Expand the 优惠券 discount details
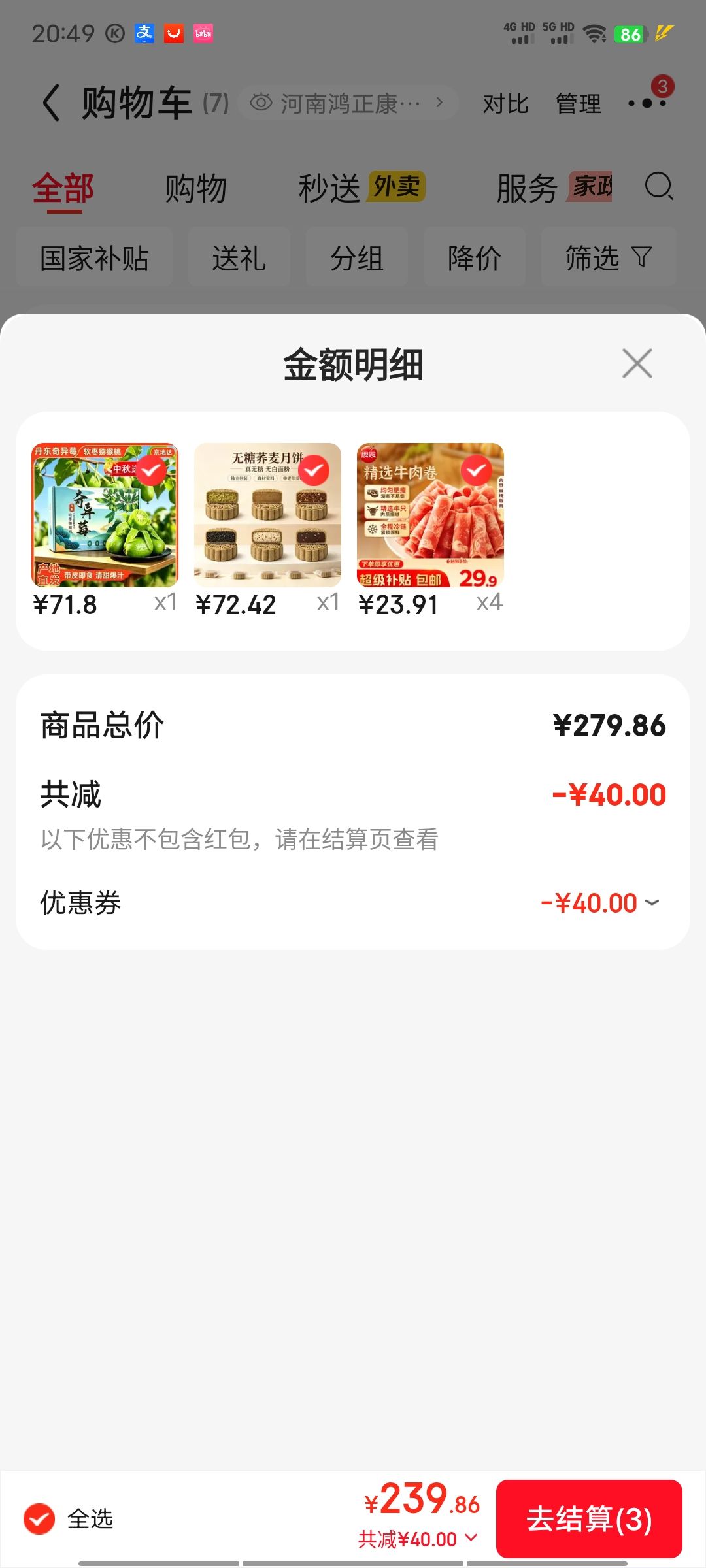The width and height of the screenshot is (706, 1568). (x=600, y=904)
